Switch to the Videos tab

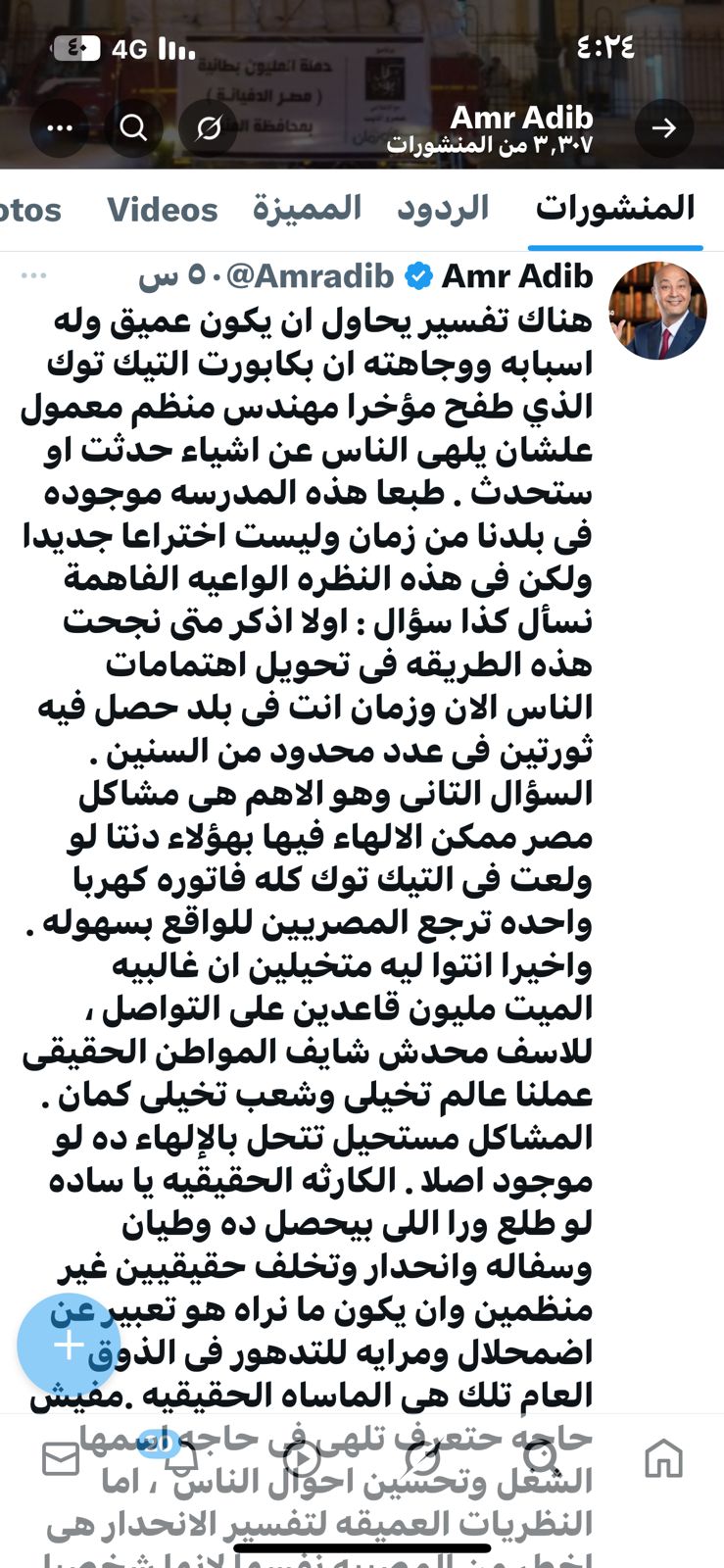tap(163, 209)
